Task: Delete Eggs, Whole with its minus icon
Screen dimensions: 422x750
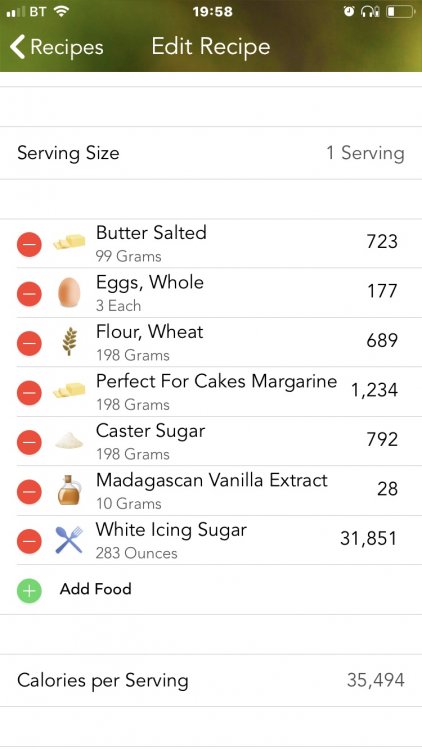Action: click(x=29, y=294)
